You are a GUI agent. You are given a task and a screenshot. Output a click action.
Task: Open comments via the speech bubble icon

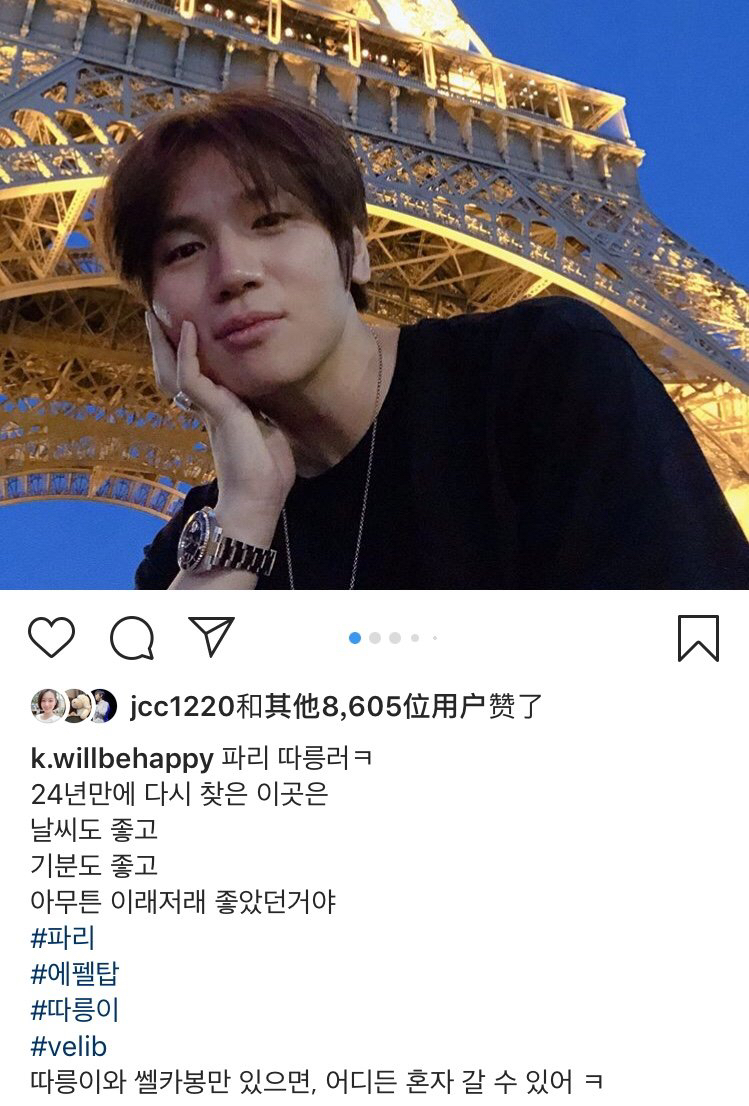point(132,638)
